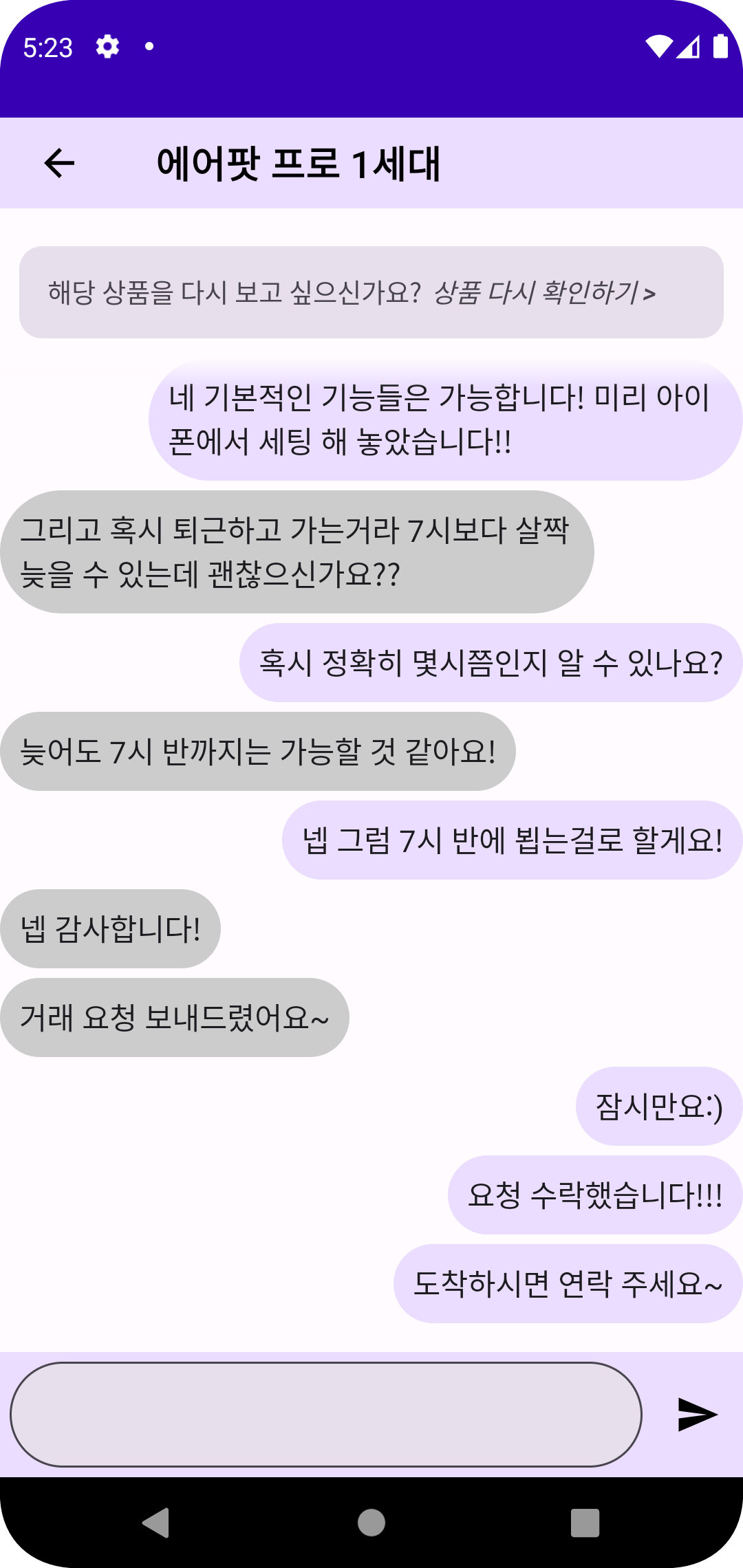Go back using the header arrow

click(x=59, y=164)
